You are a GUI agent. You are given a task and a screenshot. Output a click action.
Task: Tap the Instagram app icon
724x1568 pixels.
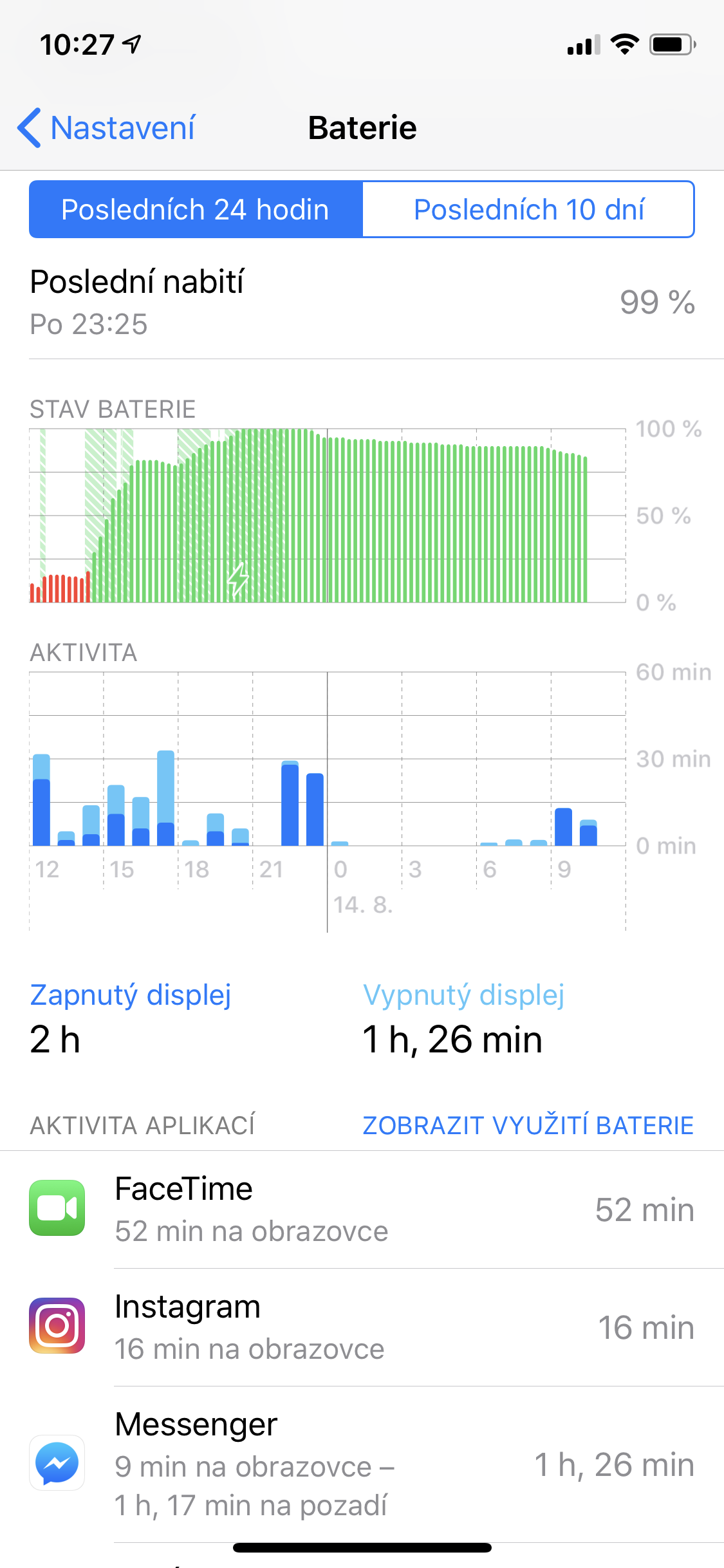click(x=57, y=1326)
